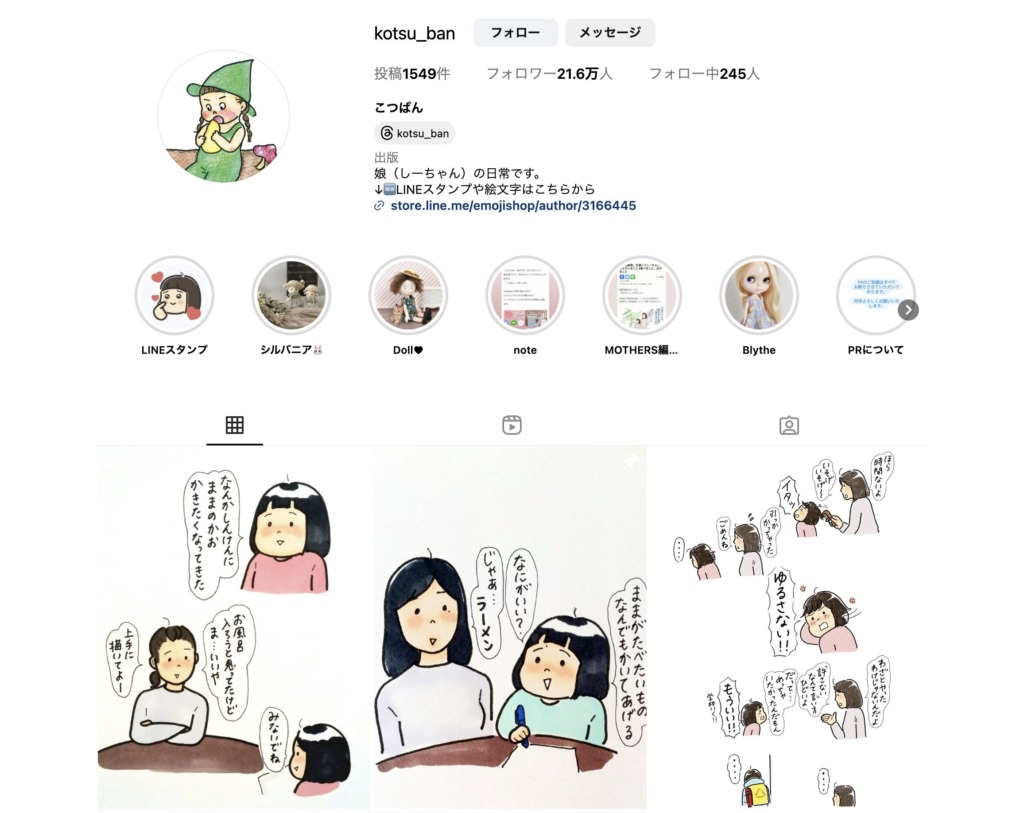Open the comic post about drawing Mama's face
Image resolution: width=1024 pixels, height=813 pixels.
click(x=233, y=627)
